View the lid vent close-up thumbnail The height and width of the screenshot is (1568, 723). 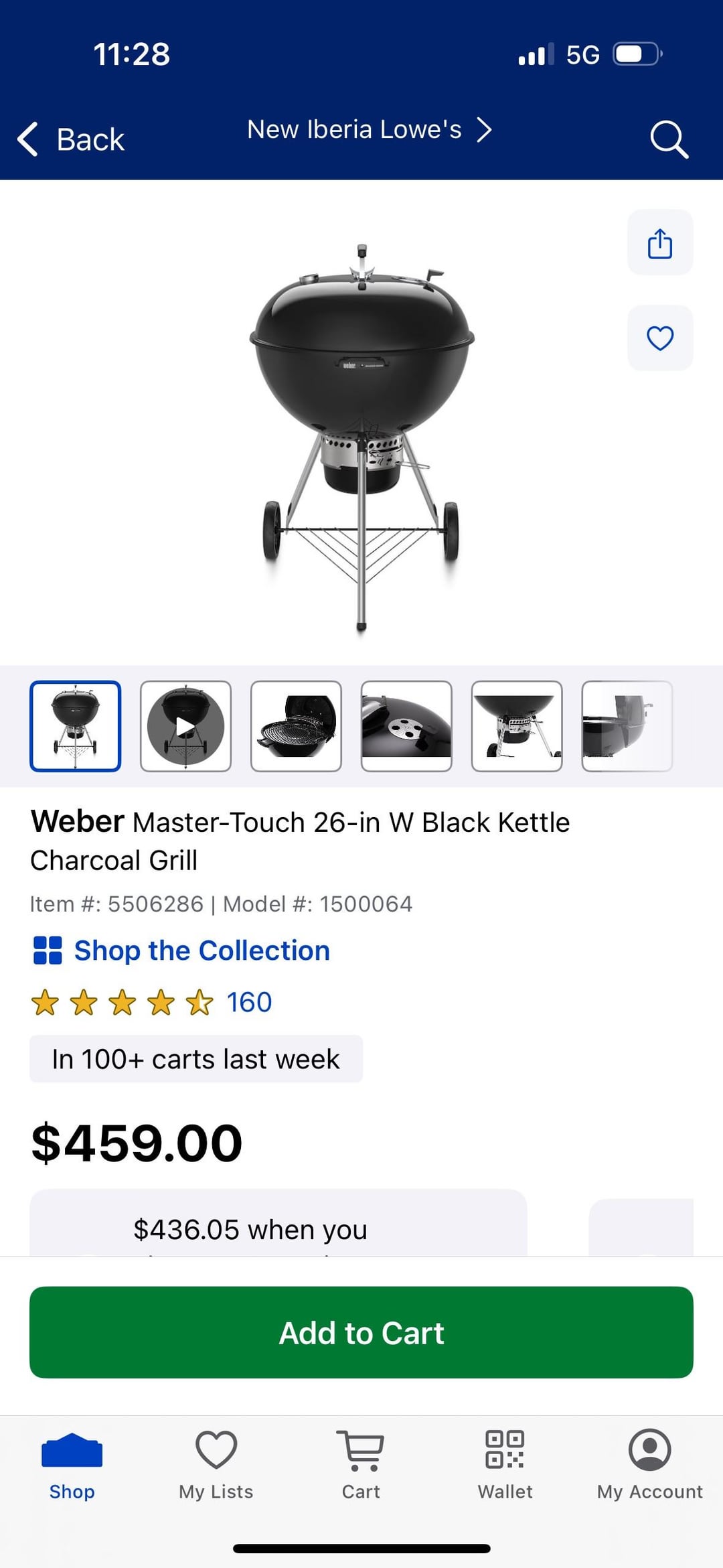click(406, 726)
